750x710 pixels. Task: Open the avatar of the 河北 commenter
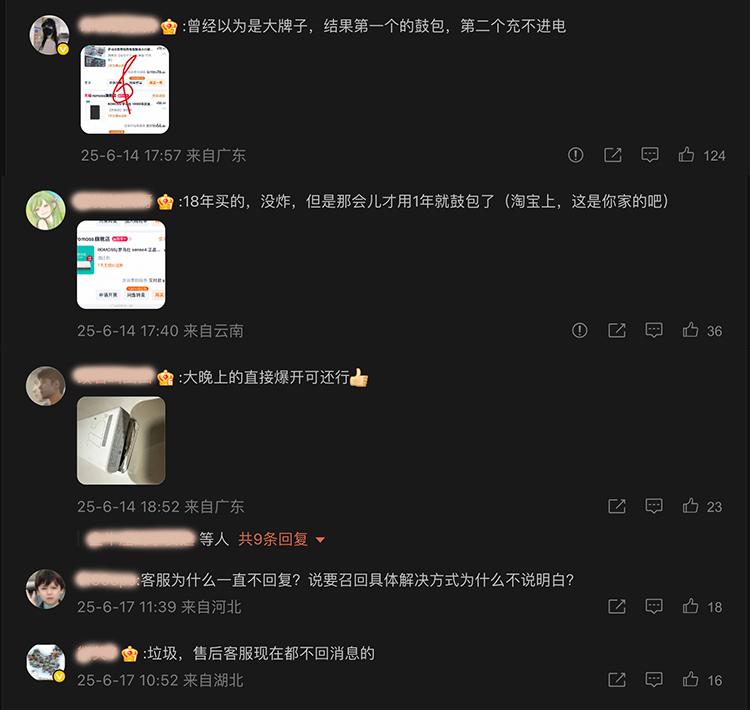click(45, 589)
